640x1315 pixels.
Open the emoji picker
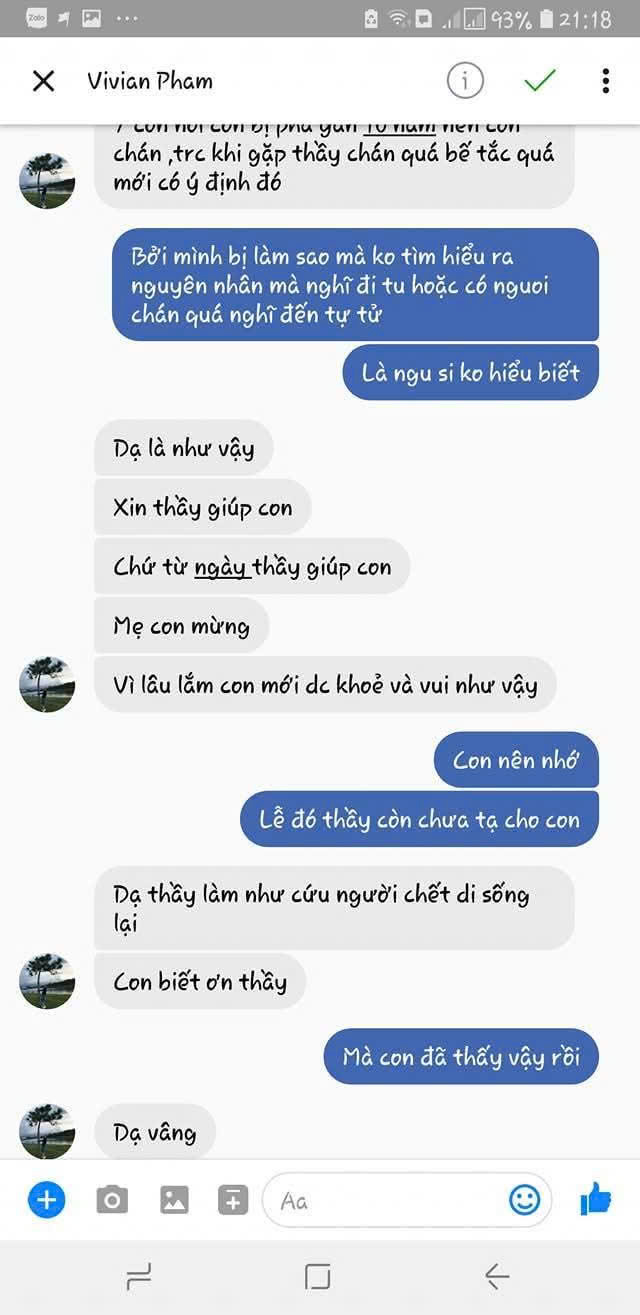524,1199
